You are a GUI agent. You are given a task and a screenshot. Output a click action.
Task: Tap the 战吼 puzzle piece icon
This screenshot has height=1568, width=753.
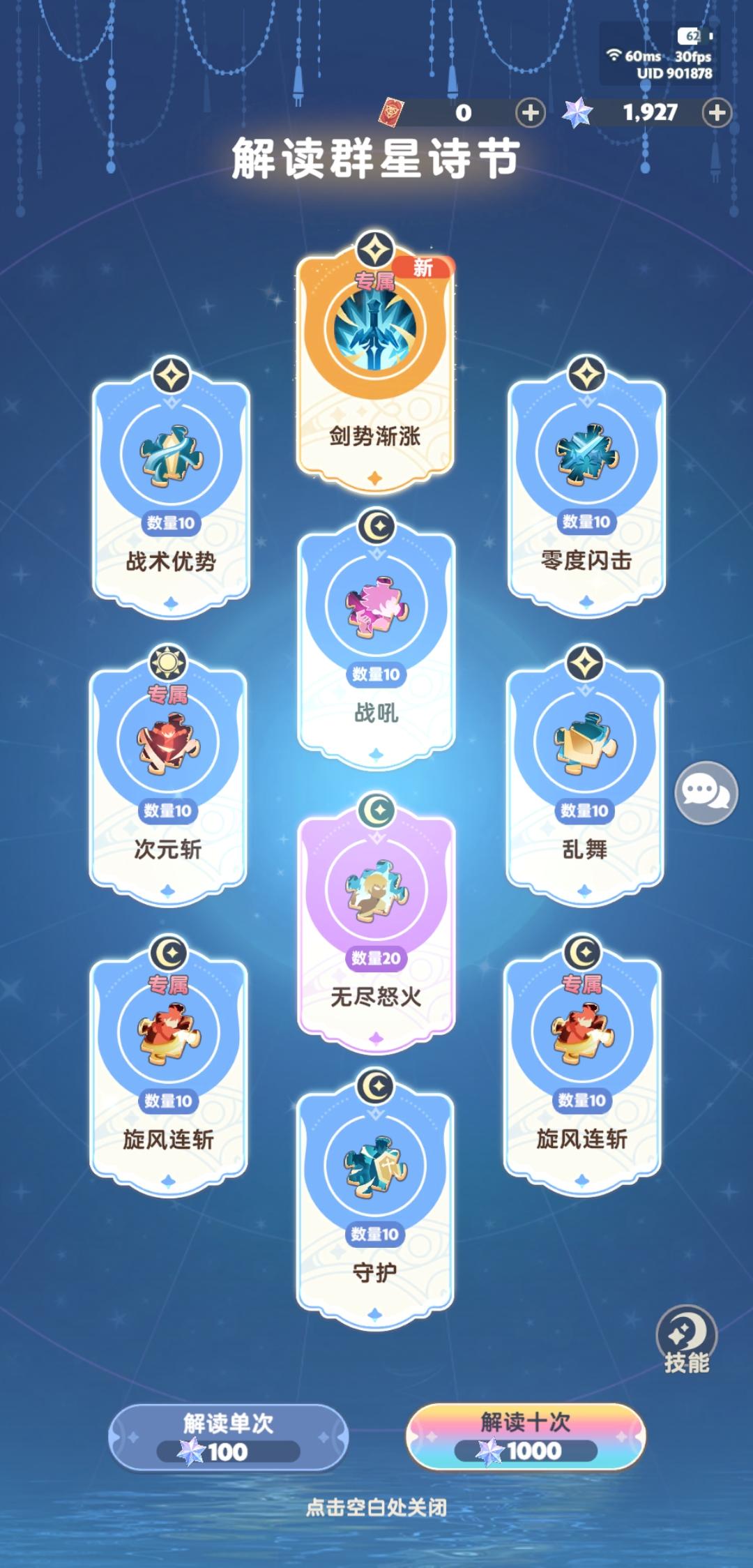(375, 614)
